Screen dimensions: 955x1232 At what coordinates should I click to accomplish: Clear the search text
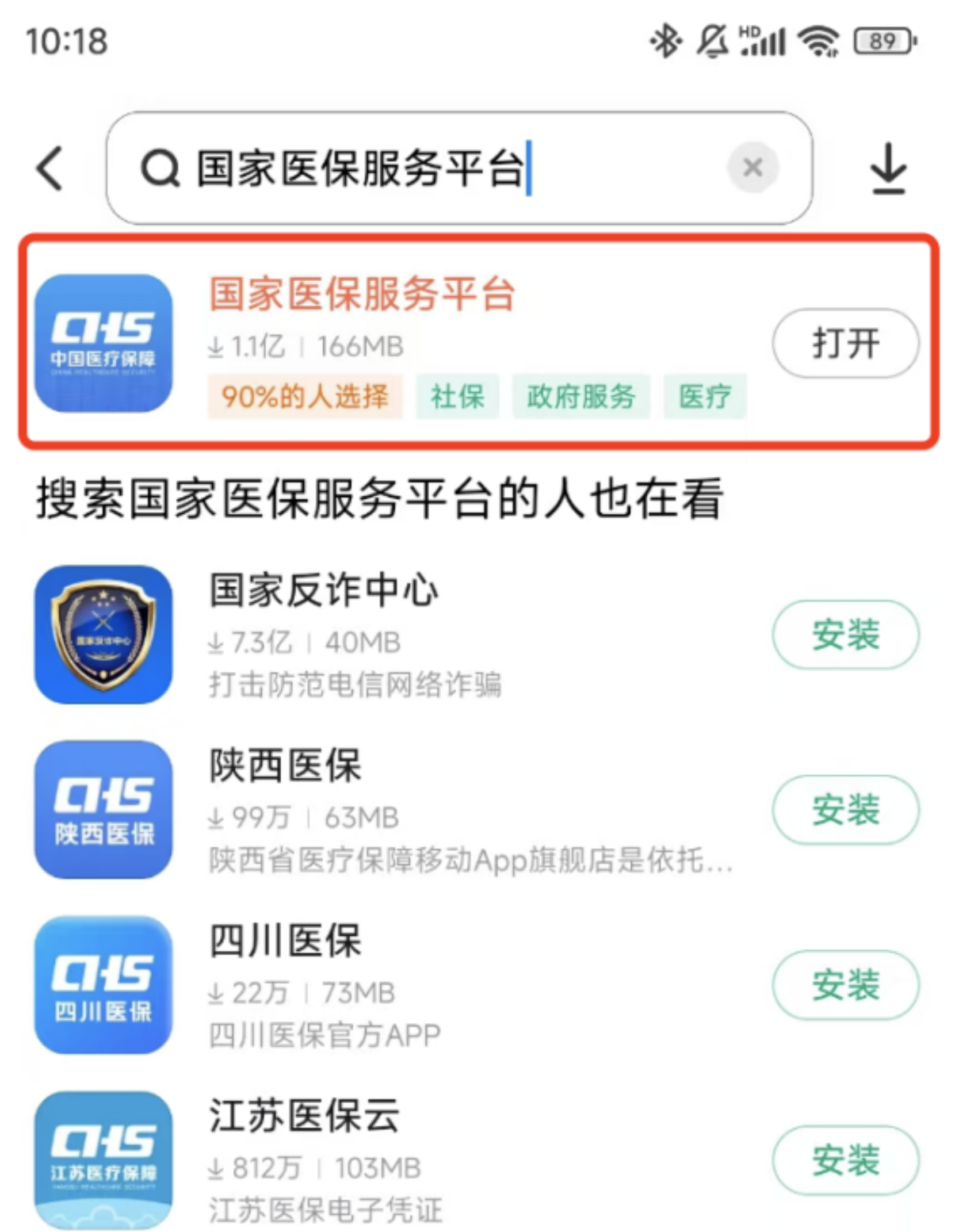(752, 168)
